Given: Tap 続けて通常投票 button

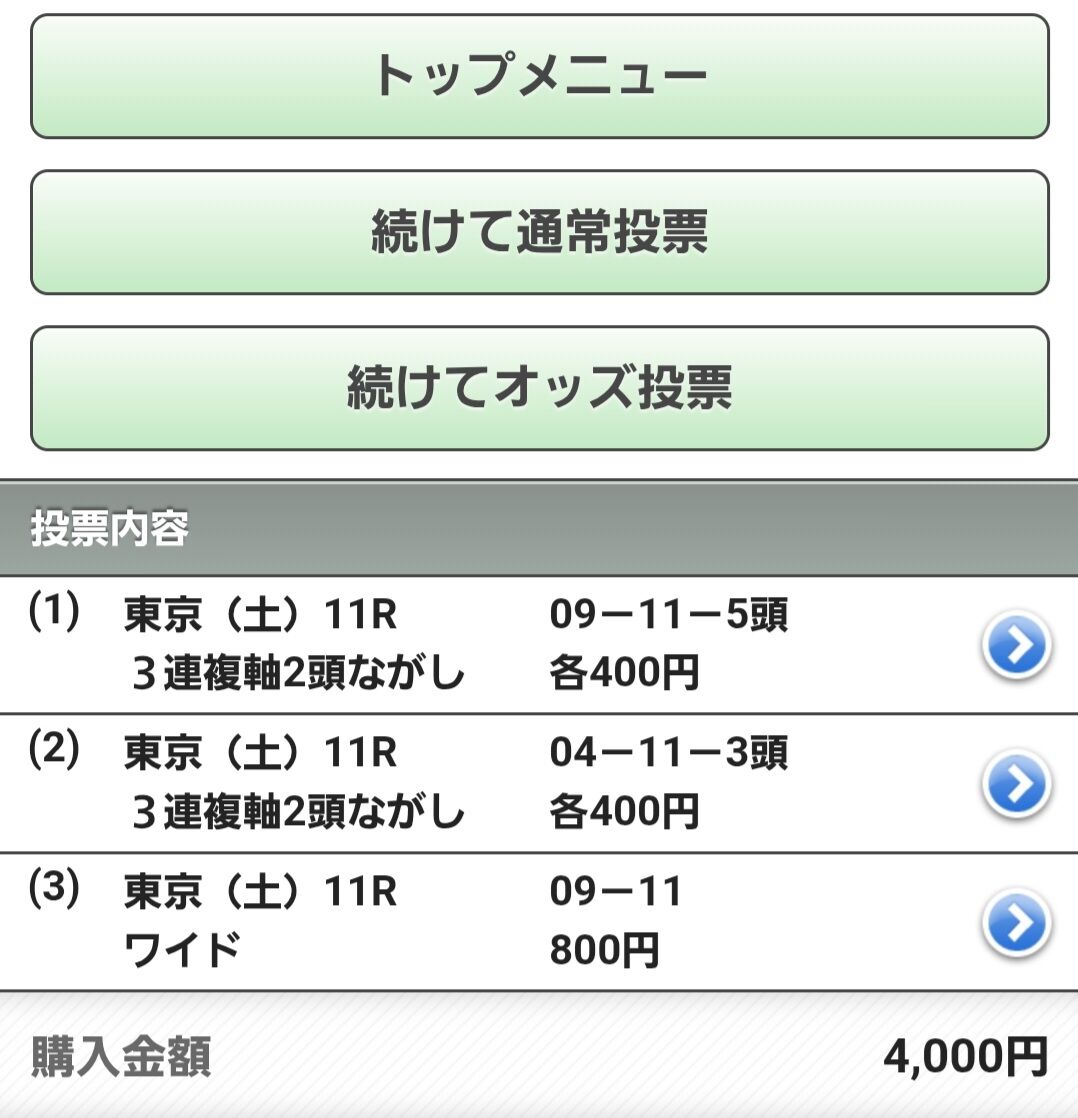Looking at the screenshot, I should pyautogui.click(x=540, y=232).
